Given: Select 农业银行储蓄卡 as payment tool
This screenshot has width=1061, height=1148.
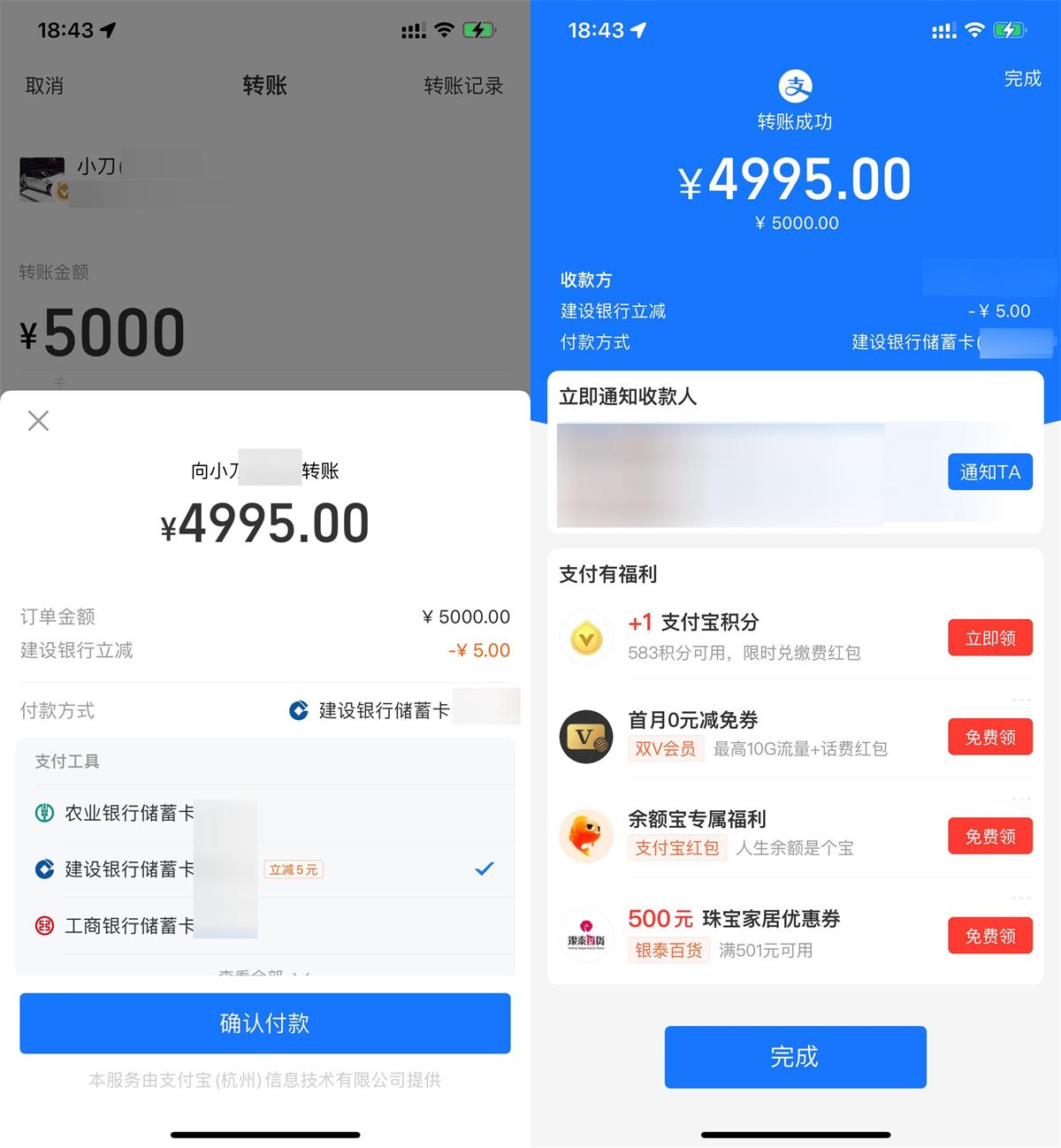Looking at the screenshot, I should [x=129, y=813].
